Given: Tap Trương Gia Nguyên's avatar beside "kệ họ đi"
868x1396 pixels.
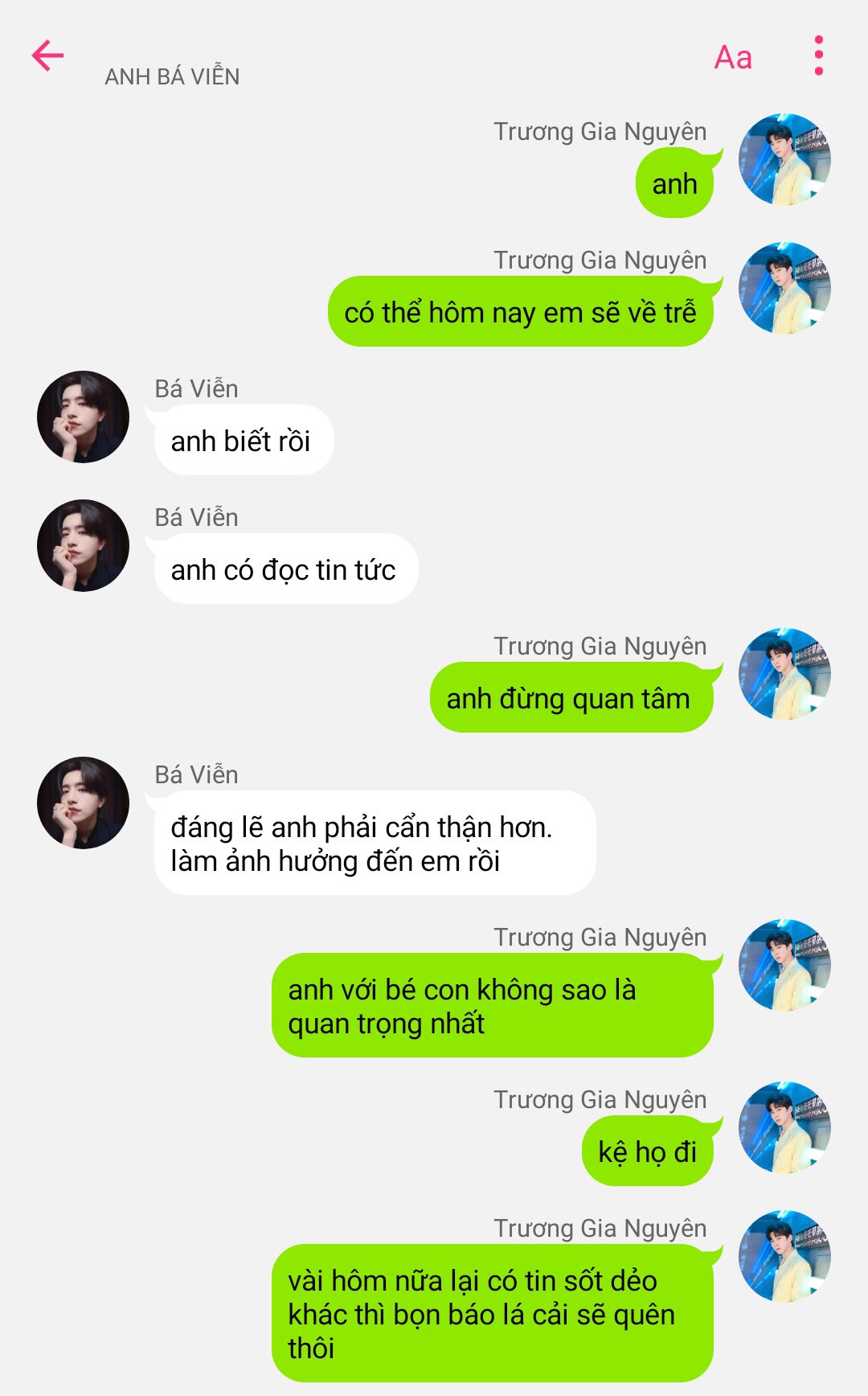Looking at the screenshot, I should pos(784,1127).
